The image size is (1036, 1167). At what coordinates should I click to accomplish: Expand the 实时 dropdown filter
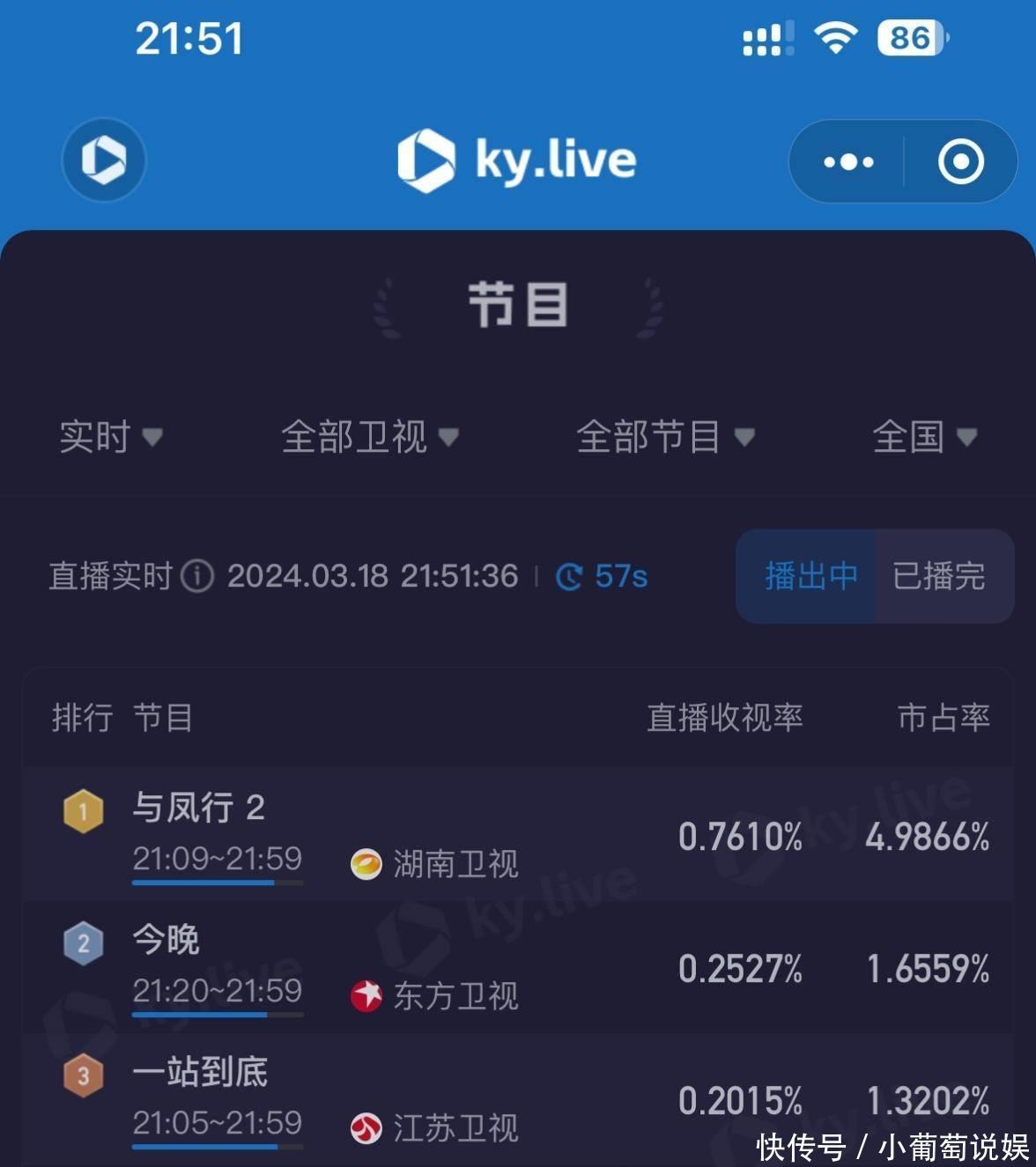click(x=110, y=437)
